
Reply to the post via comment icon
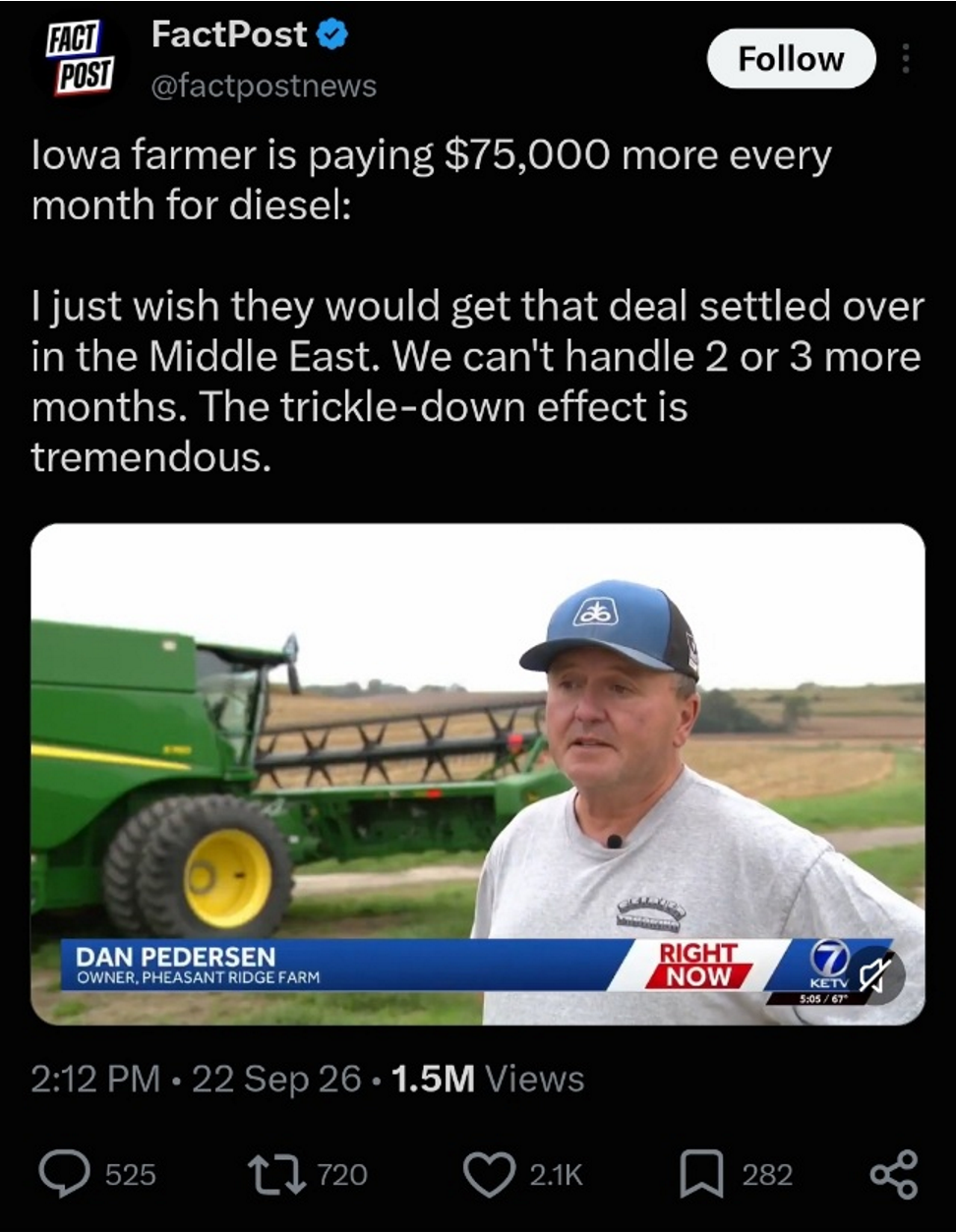click(x=64, y=1174)
